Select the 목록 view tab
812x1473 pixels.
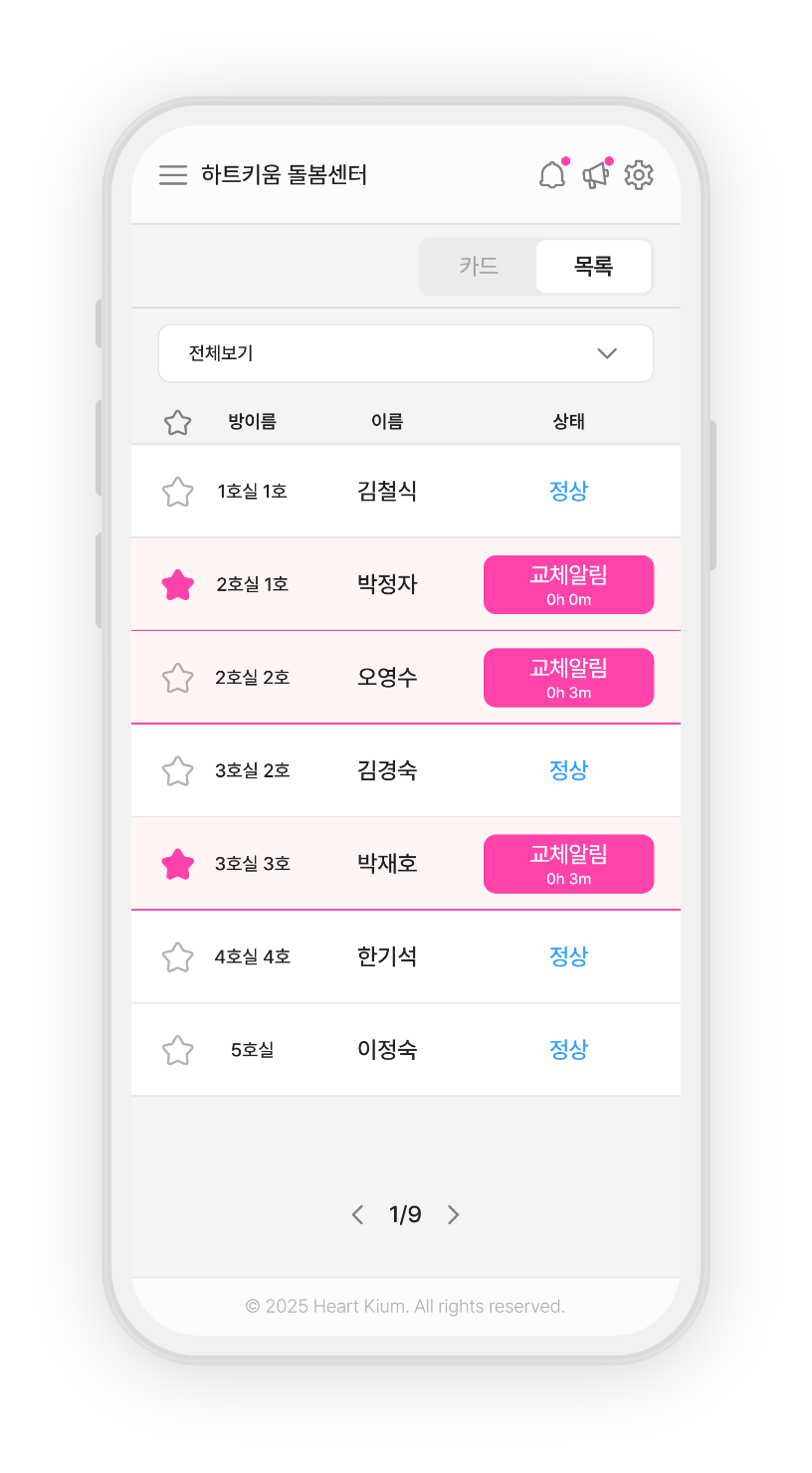593,267
